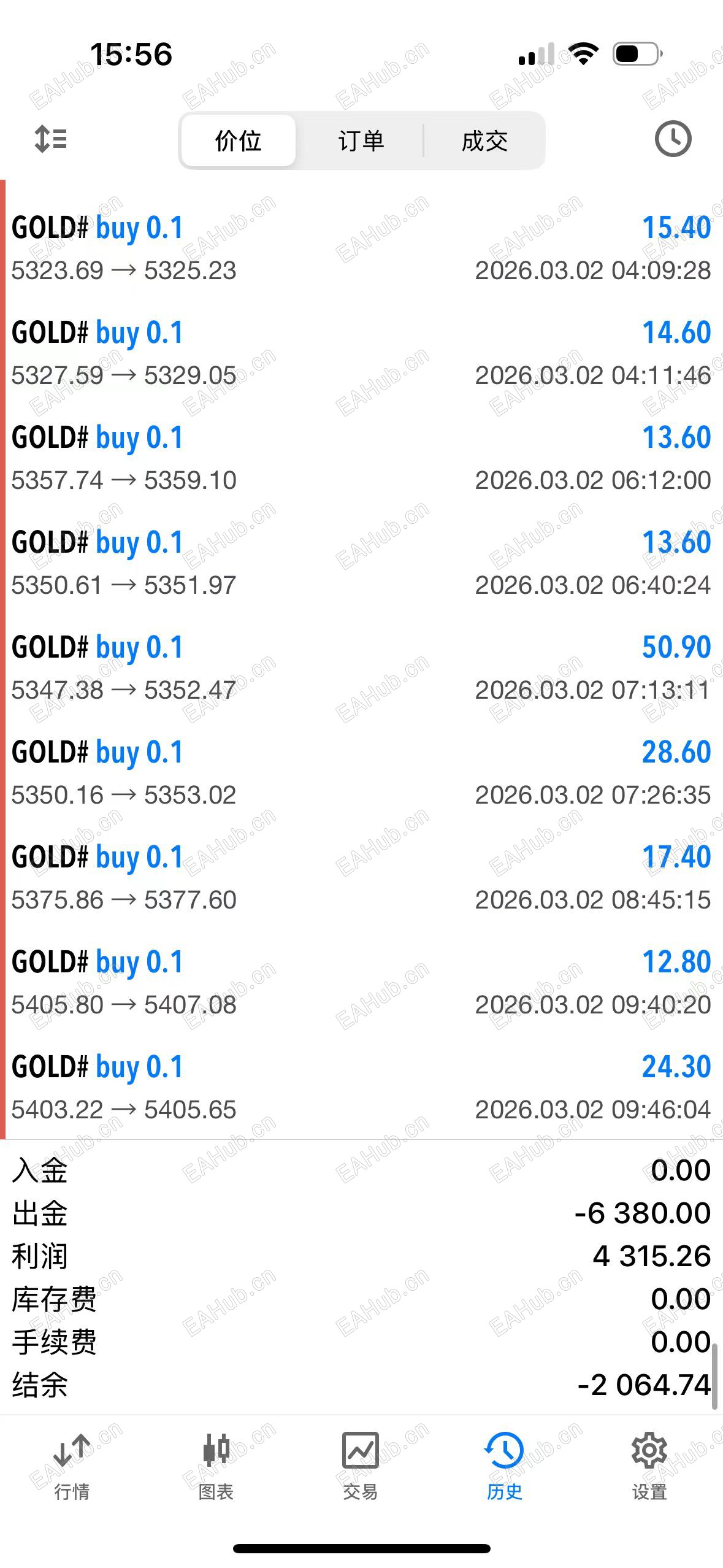Select the 价位 segment

239,140
